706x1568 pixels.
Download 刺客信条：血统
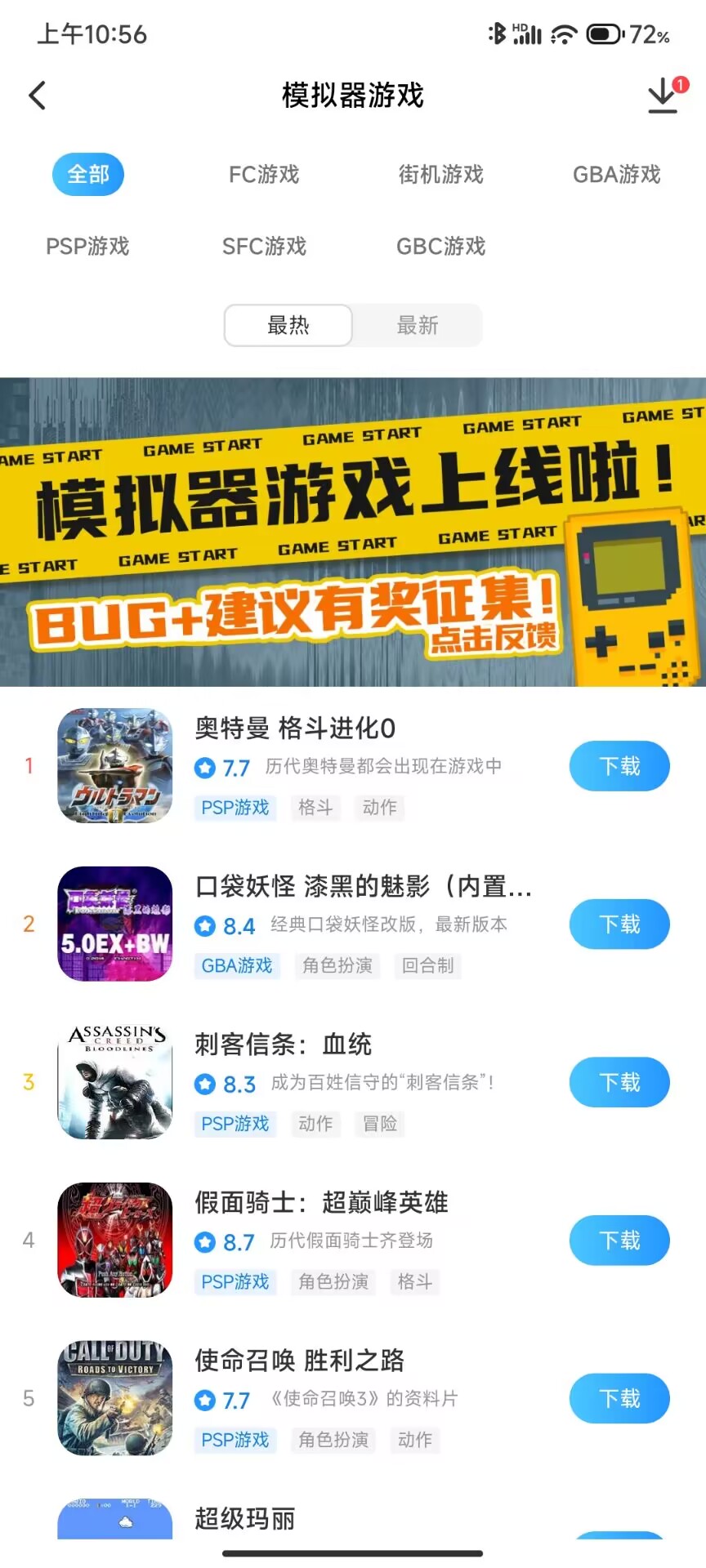(x=619, y=1083)
